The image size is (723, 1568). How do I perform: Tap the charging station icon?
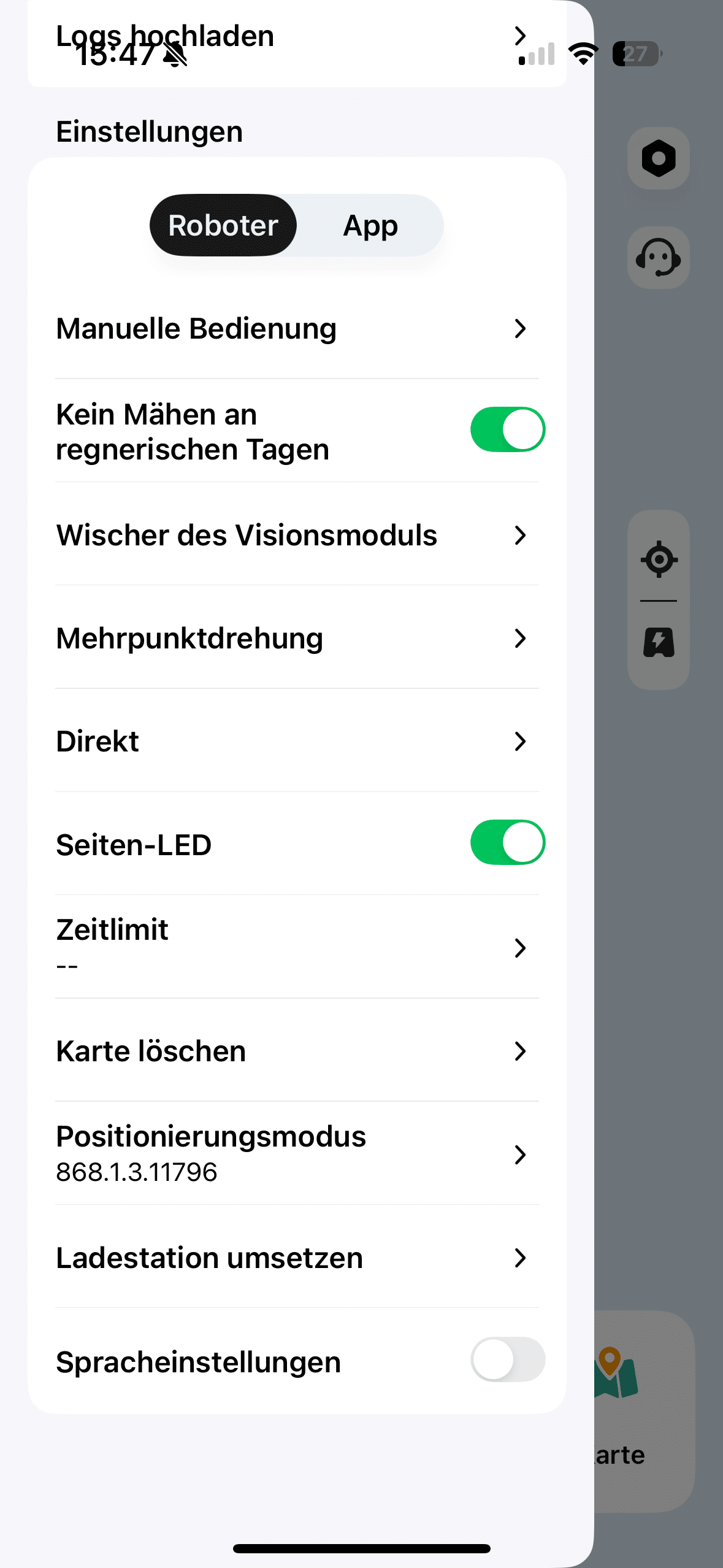click(x=659, y=642)
